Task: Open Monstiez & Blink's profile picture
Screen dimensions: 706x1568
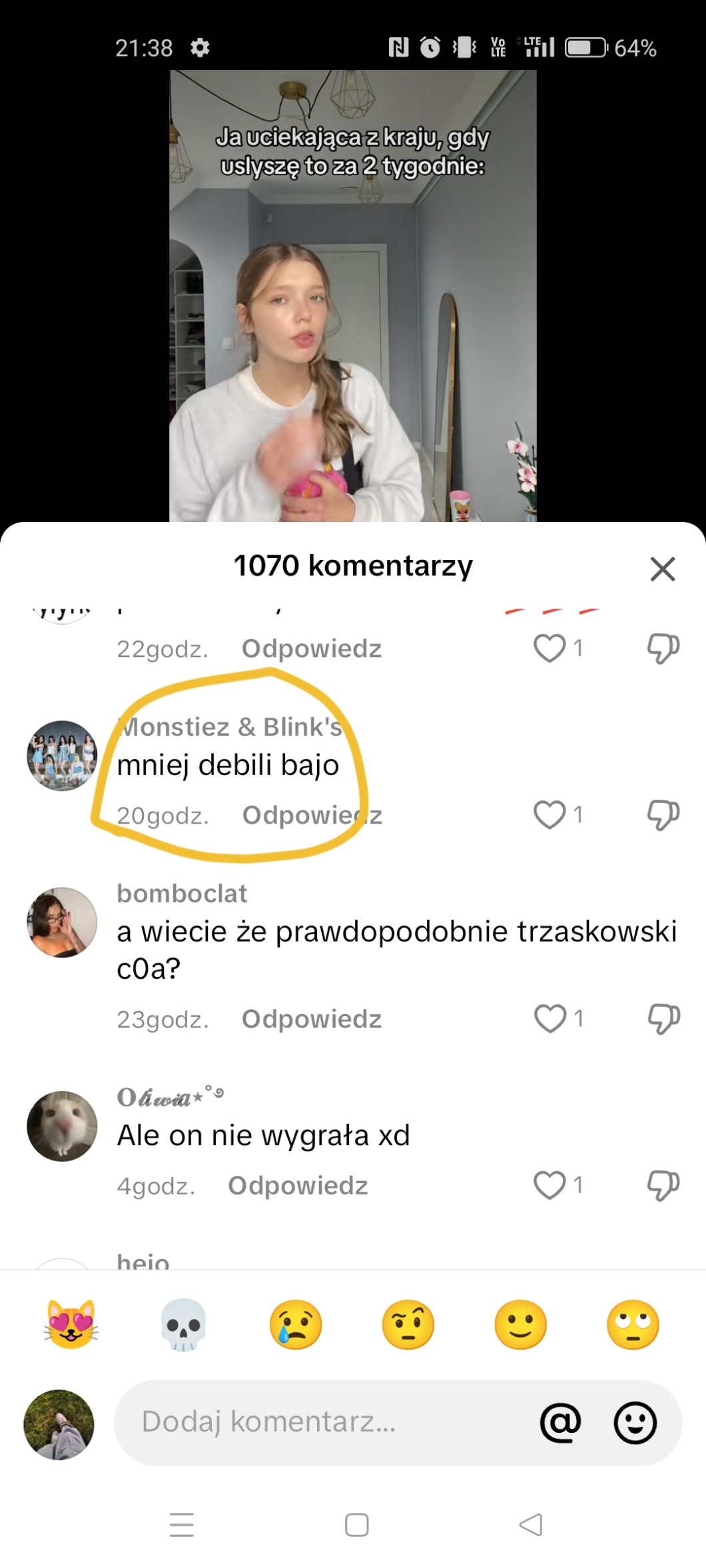Action: coord(62,756)
